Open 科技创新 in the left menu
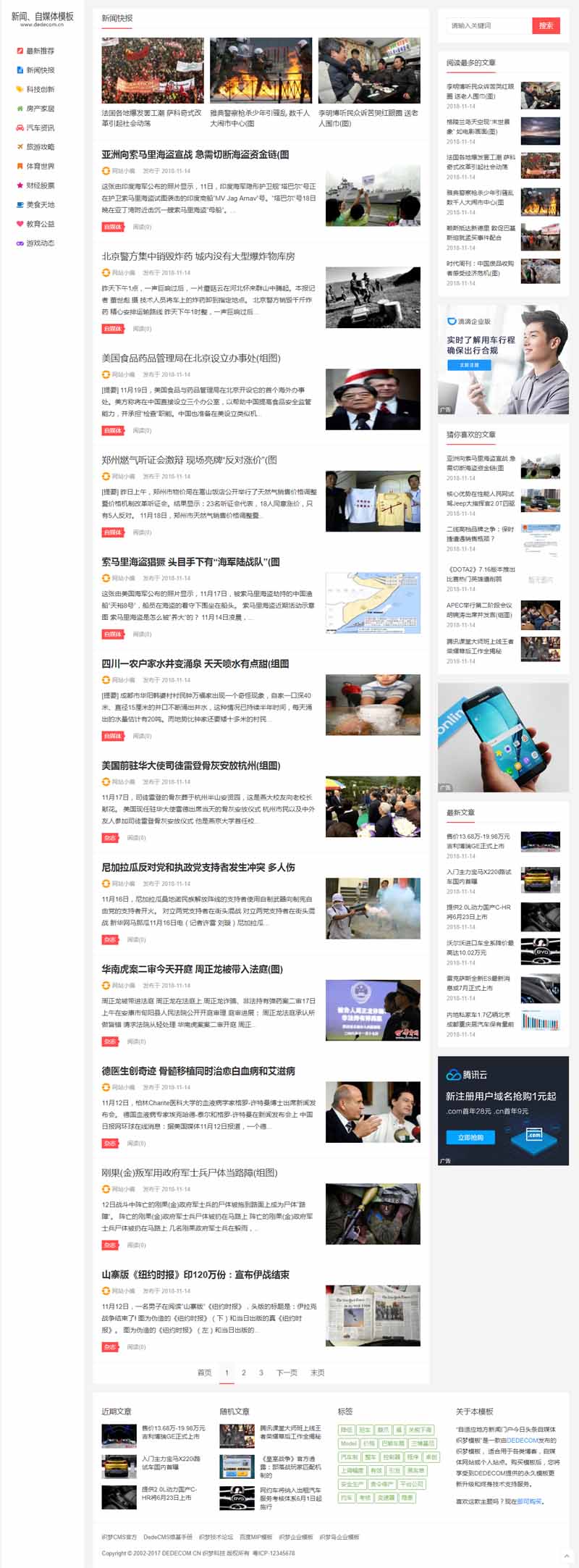The height and width of the screenshot is (1568, 579). click(x=40, y=89)
